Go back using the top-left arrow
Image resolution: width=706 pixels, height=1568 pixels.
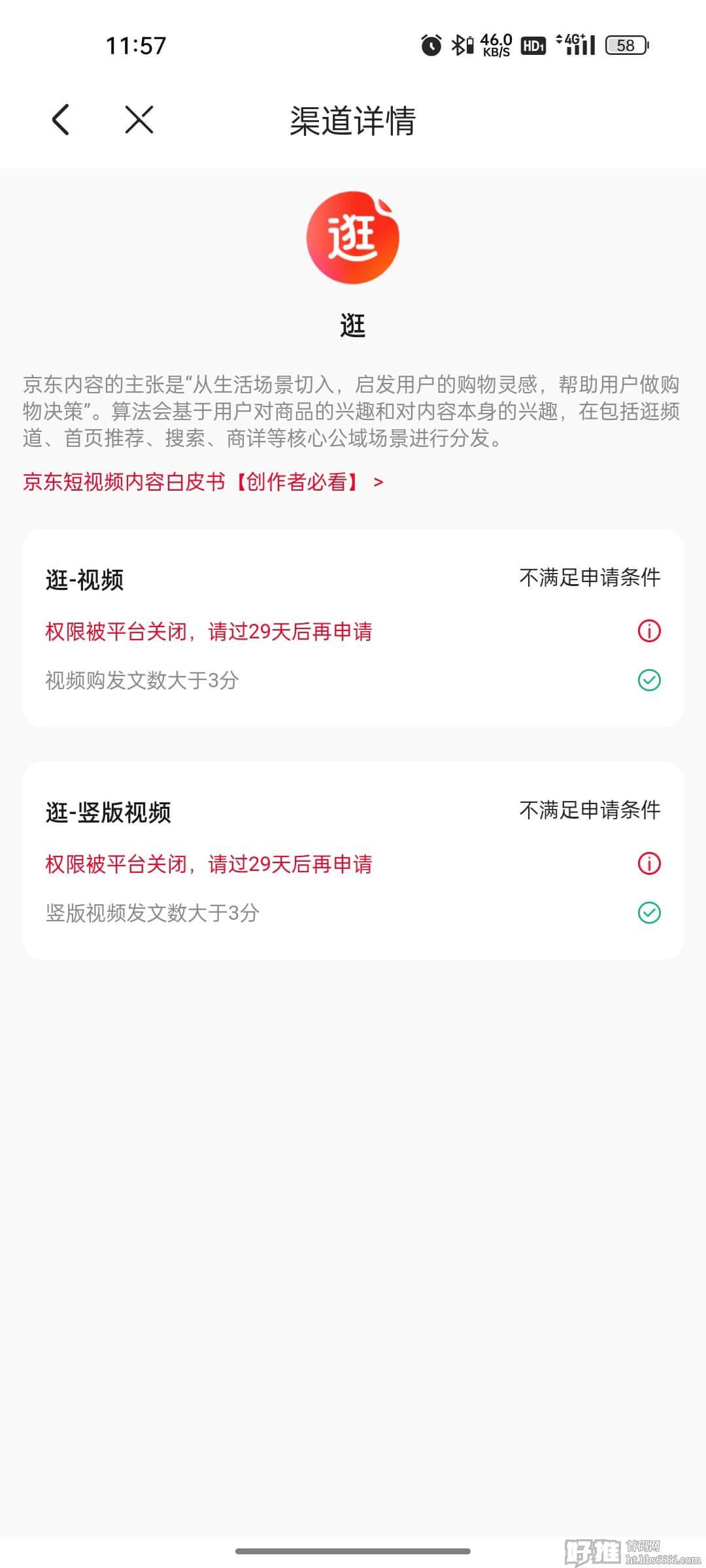61,120
